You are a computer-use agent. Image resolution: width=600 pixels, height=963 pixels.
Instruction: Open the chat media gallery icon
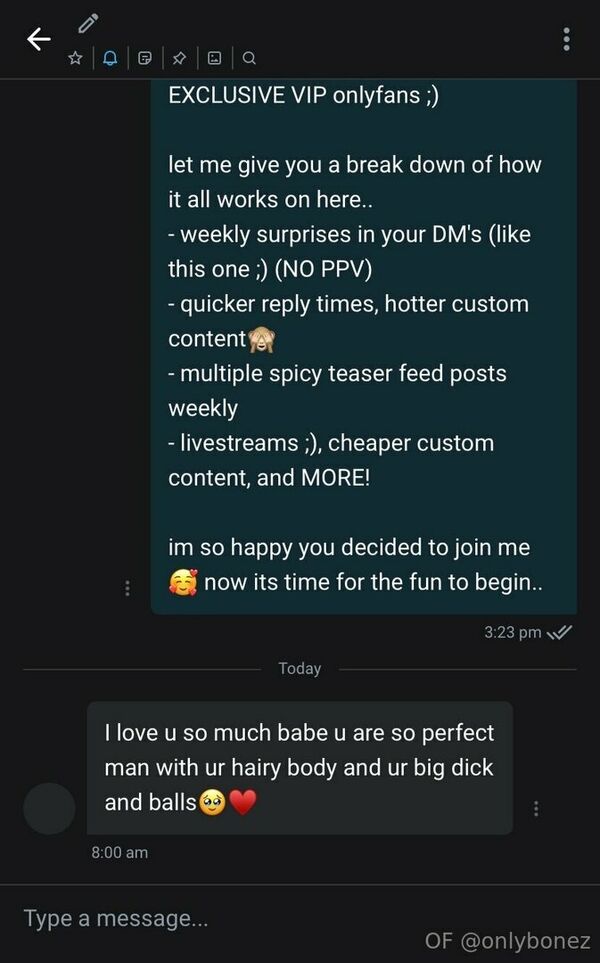click(214, 58)
